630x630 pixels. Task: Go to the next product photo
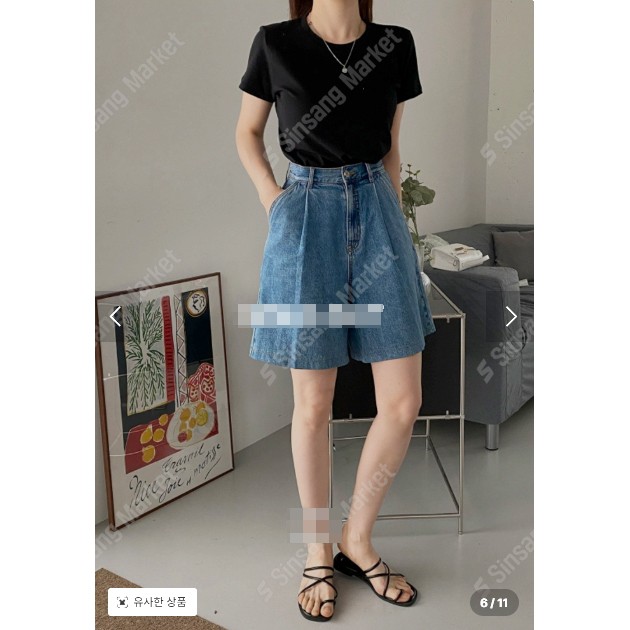[511, 317]
